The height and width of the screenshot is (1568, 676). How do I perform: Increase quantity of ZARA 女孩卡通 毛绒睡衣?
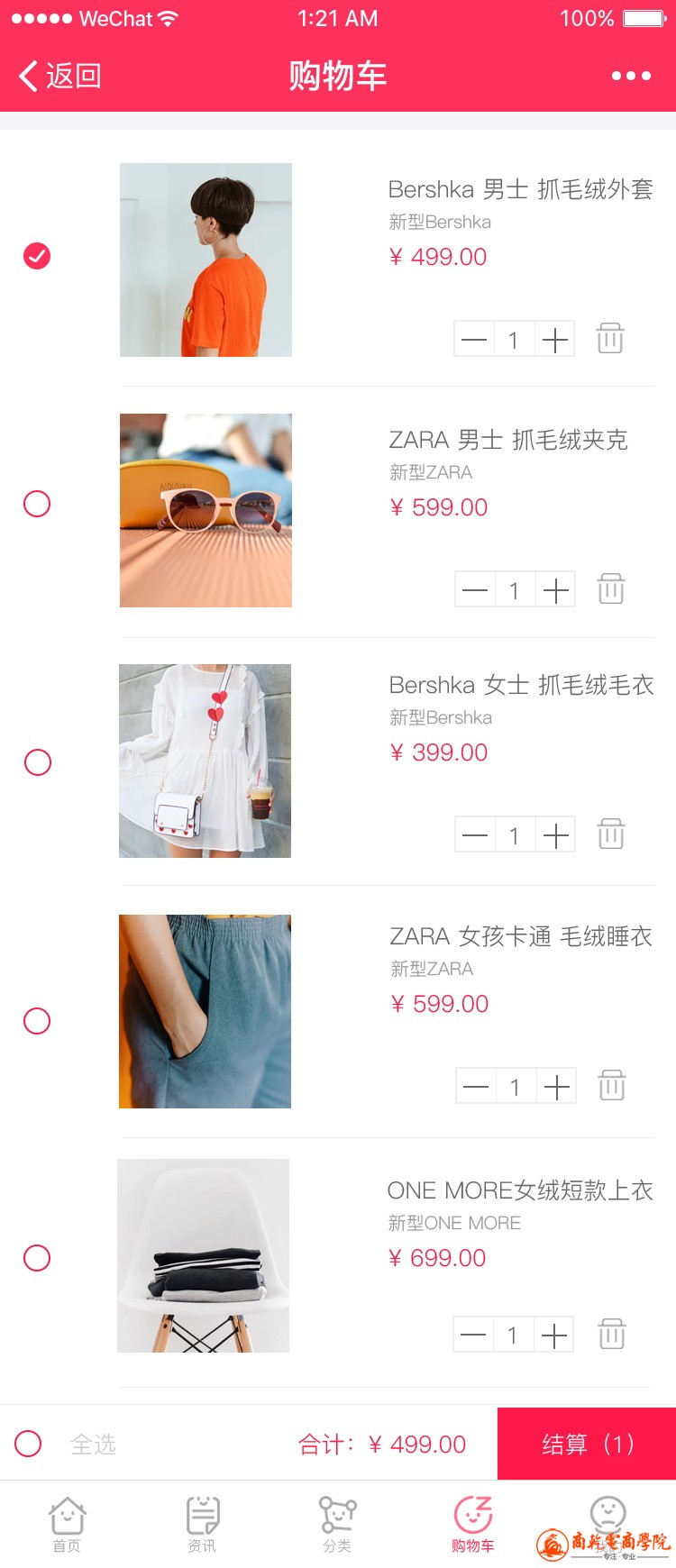(x=557, y=1087)
